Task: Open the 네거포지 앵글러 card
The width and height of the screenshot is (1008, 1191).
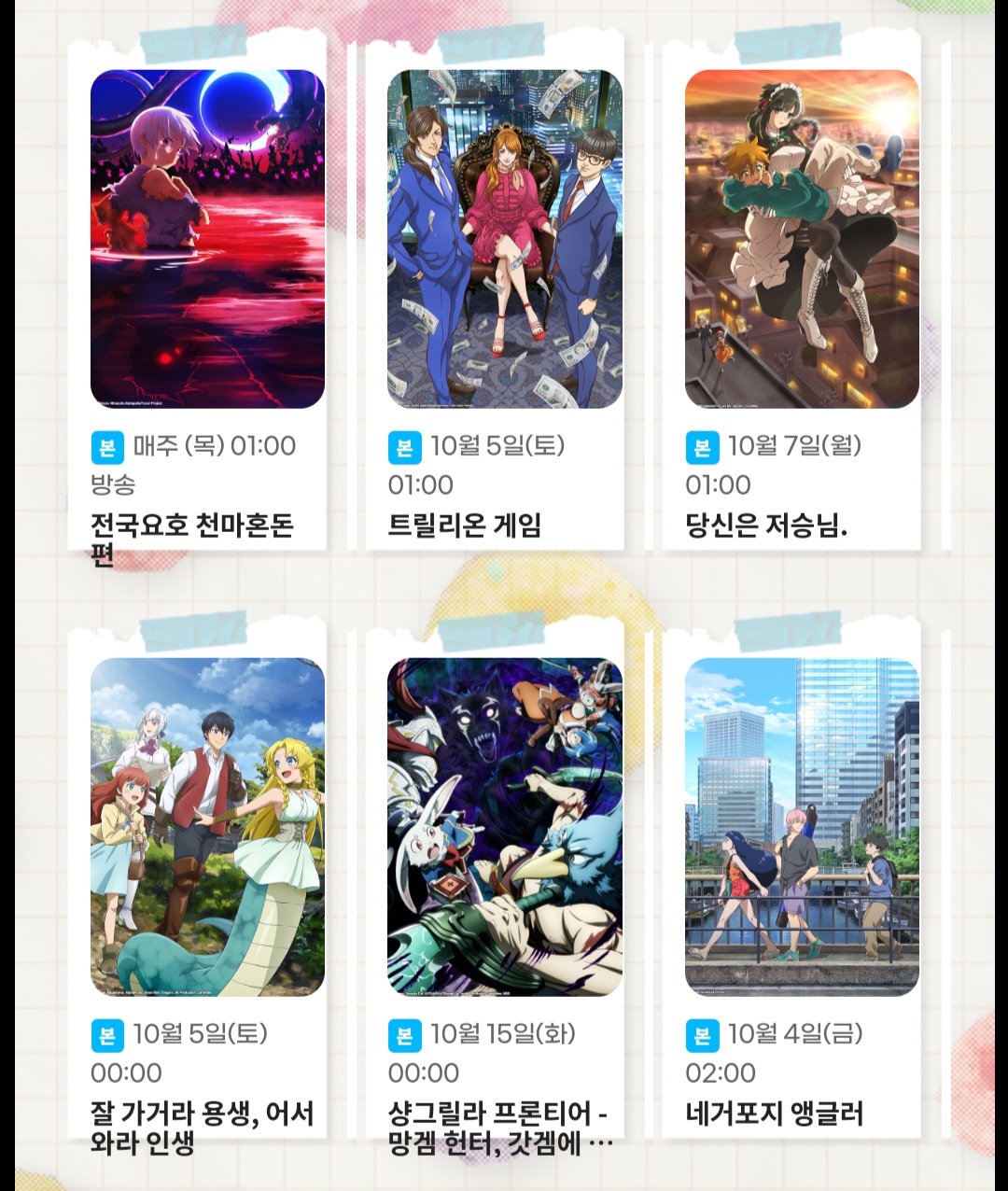Action: (802, 827)
